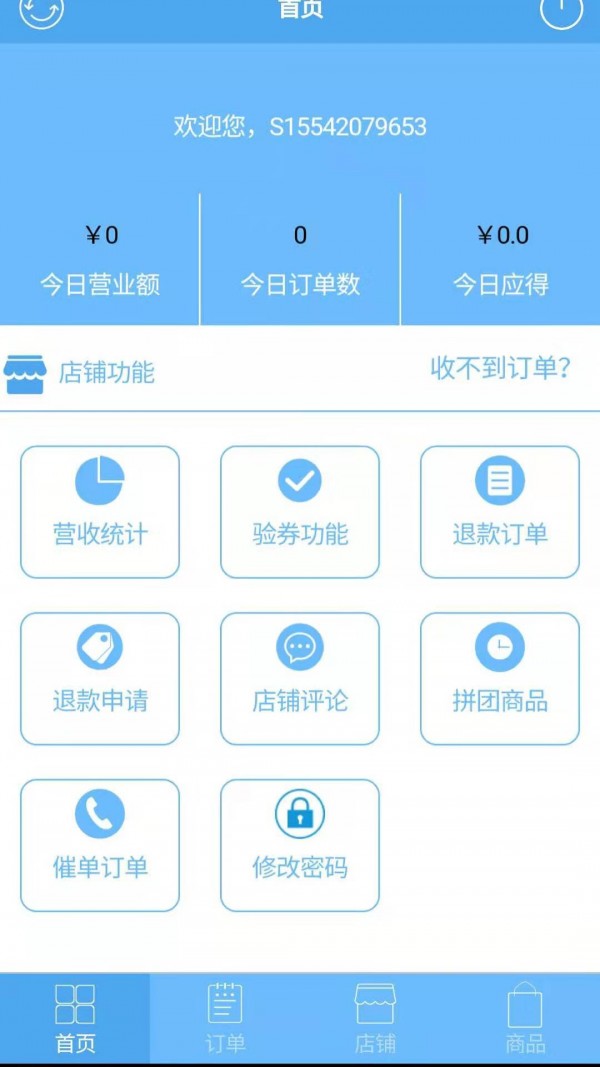Image resolution: width=600 pixels, height=1067 pixels.
Task: Check 店铺评论 shop reviews
Action: (x=300, y=679)
